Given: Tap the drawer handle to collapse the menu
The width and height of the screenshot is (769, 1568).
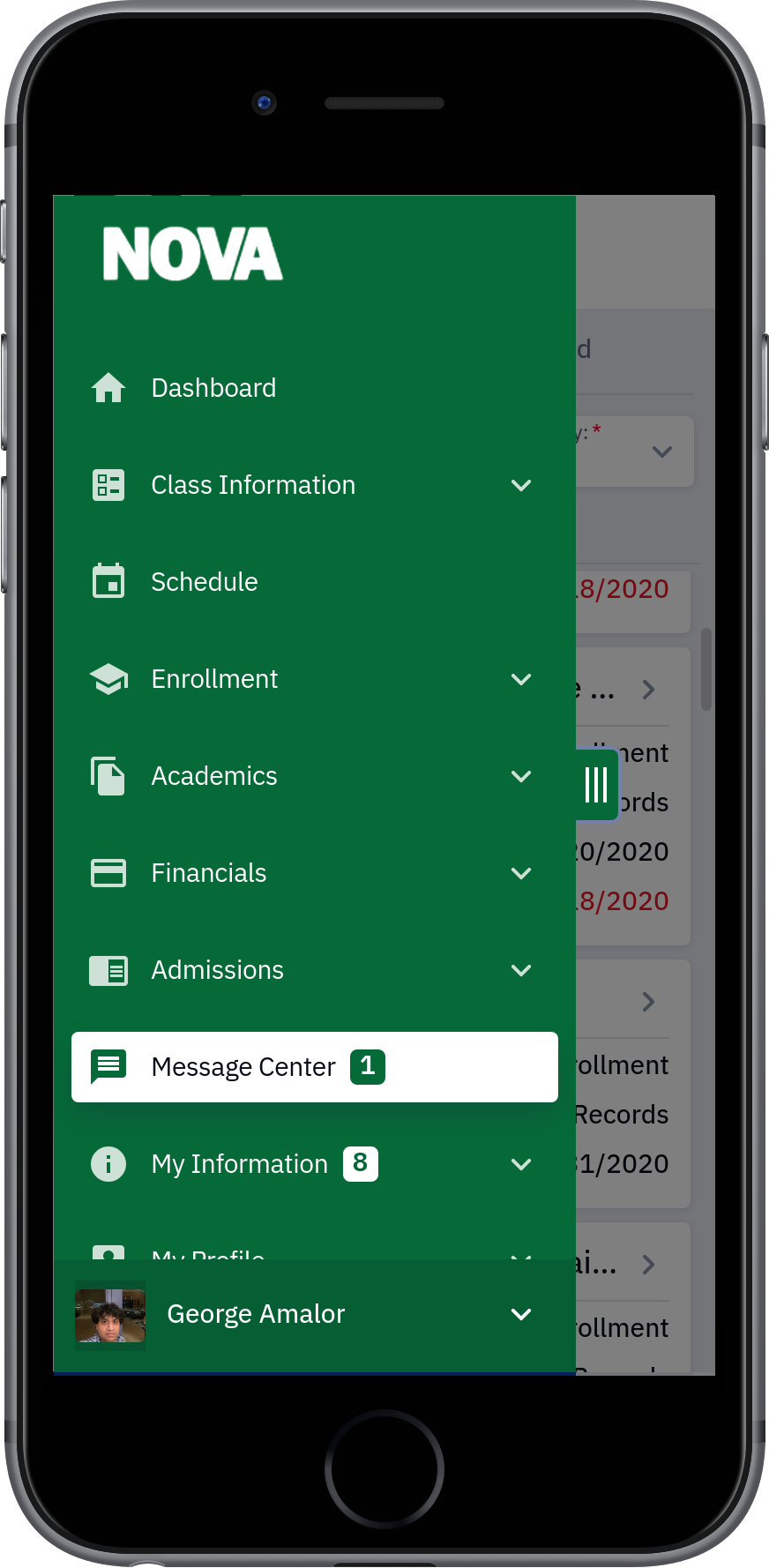Looking at the screenshot, I should pyautogui.click(x=597, y=784).
